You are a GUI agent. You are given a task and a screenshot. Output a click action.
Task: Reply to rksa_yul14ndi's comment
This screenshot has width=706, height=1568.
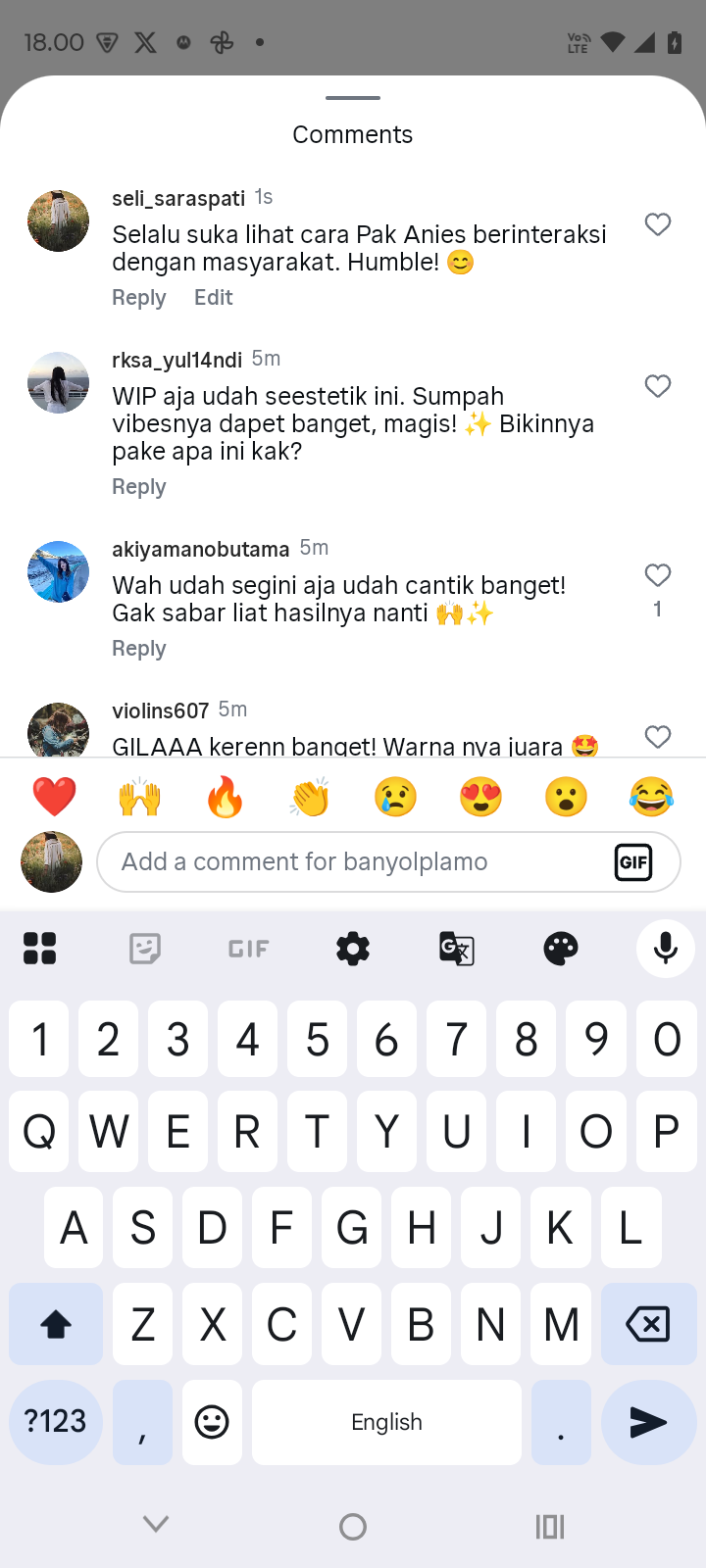(x=139, y=487)
